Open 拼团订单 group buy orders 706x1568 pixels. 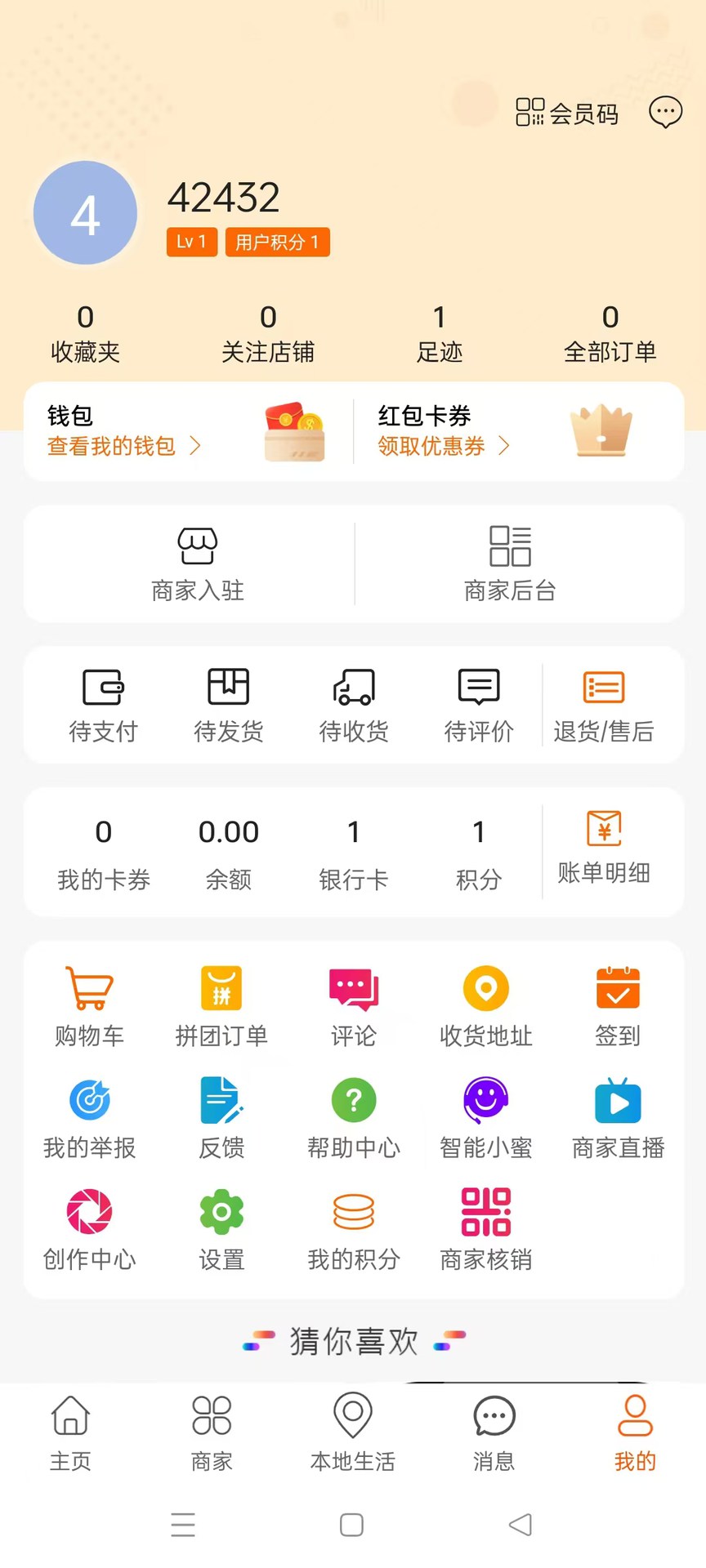221,1004
